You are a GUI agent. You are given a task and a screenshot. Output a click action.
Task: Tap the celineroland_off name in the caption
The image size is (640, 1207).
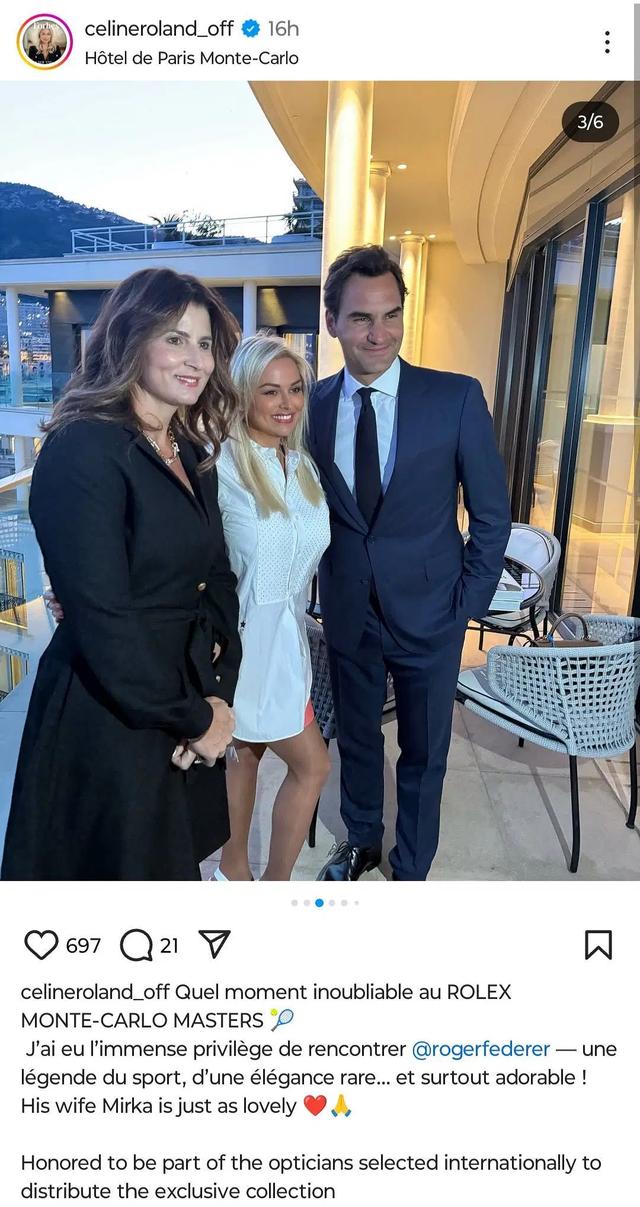95,992
